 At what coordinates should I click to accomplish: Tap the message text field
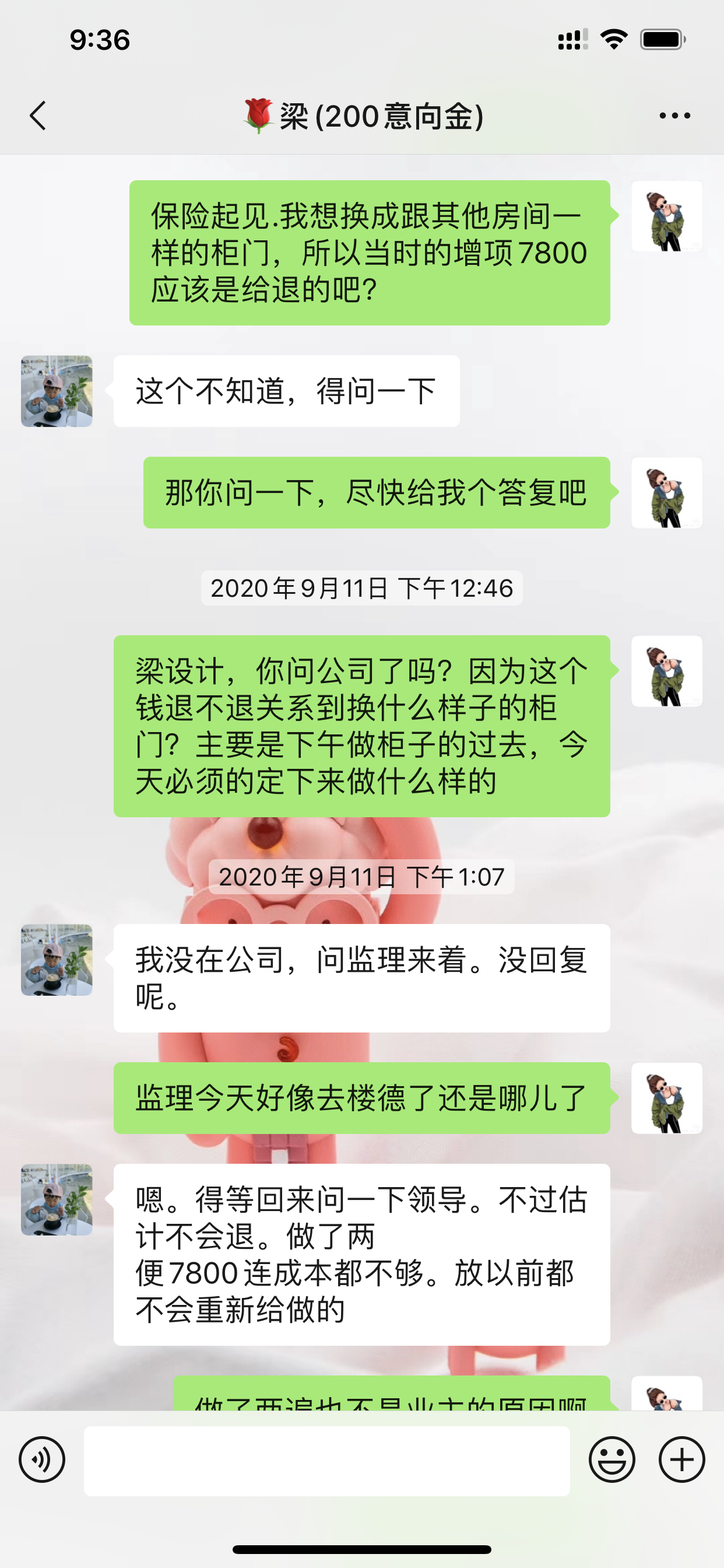pos(326,1460)
